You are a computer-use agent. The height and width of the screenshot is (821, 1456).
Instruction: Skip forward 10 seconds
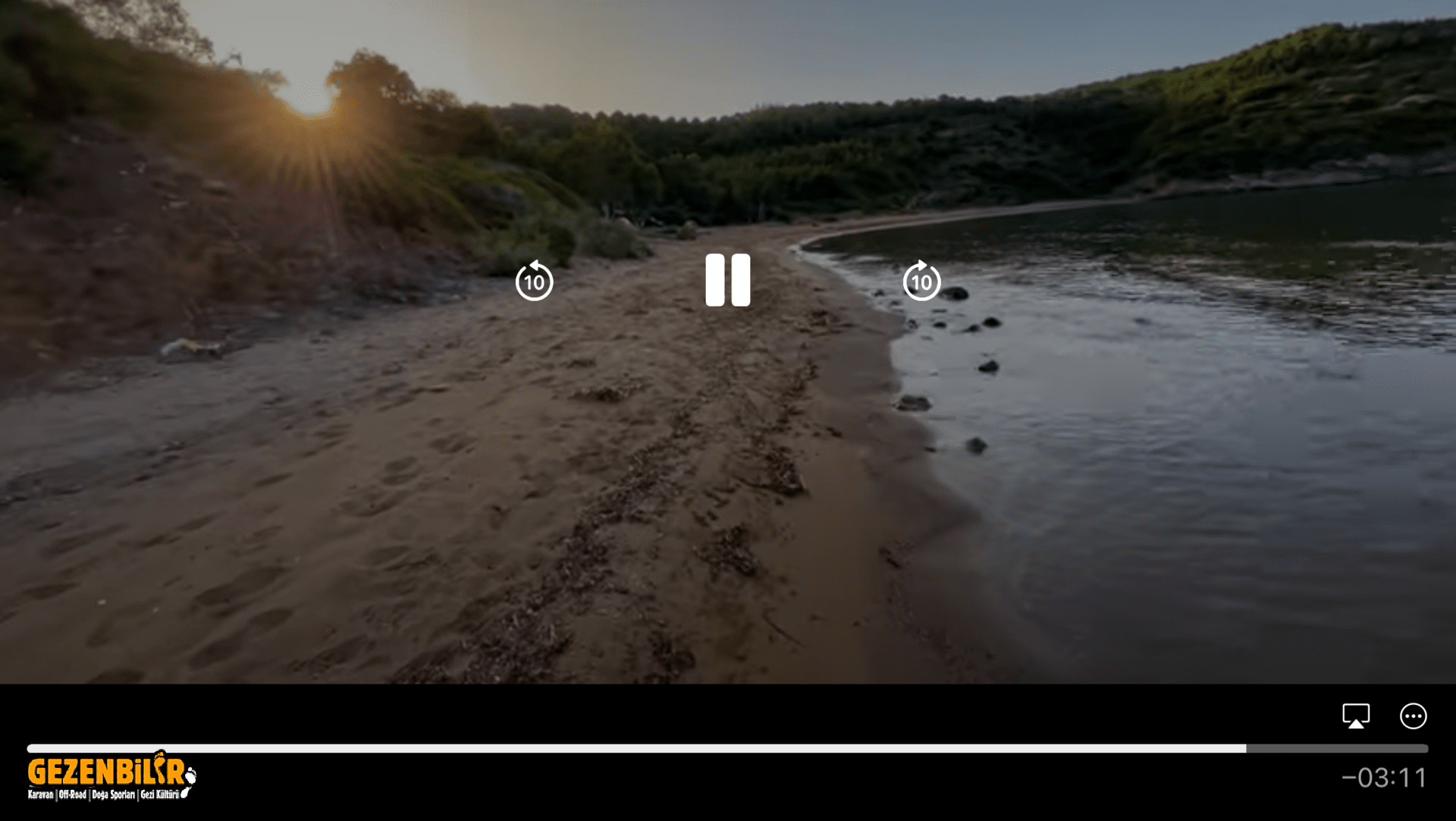[x=921, y=281]
